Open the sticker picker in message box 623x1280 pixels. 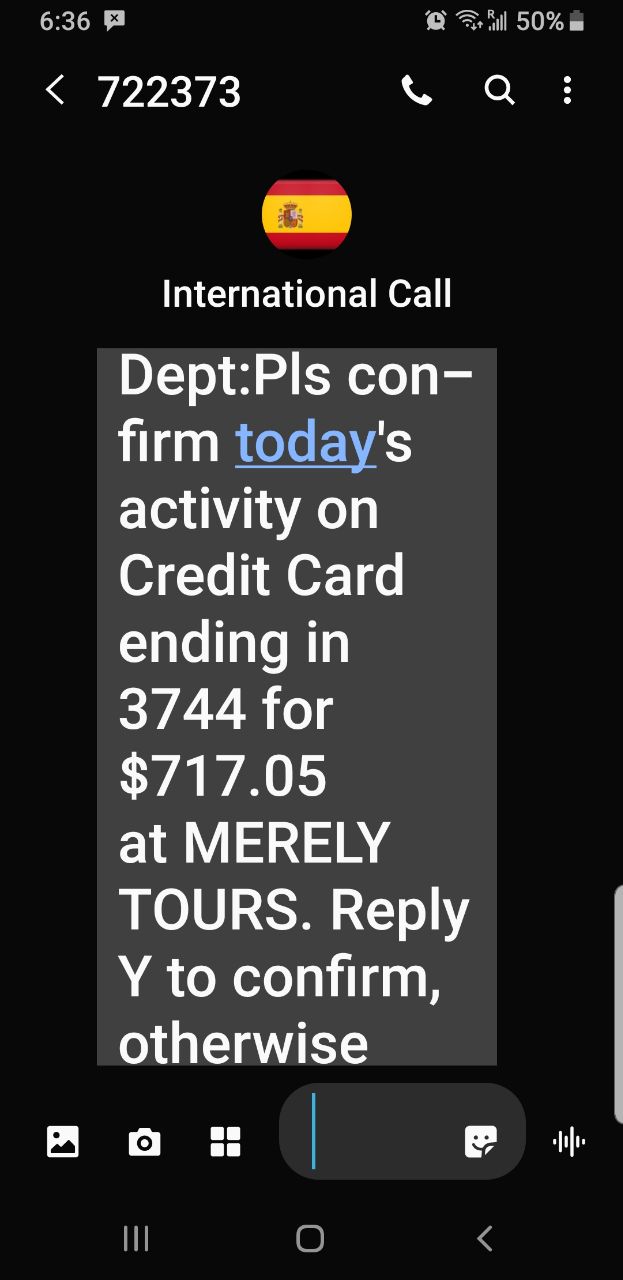click(481, 1142)
